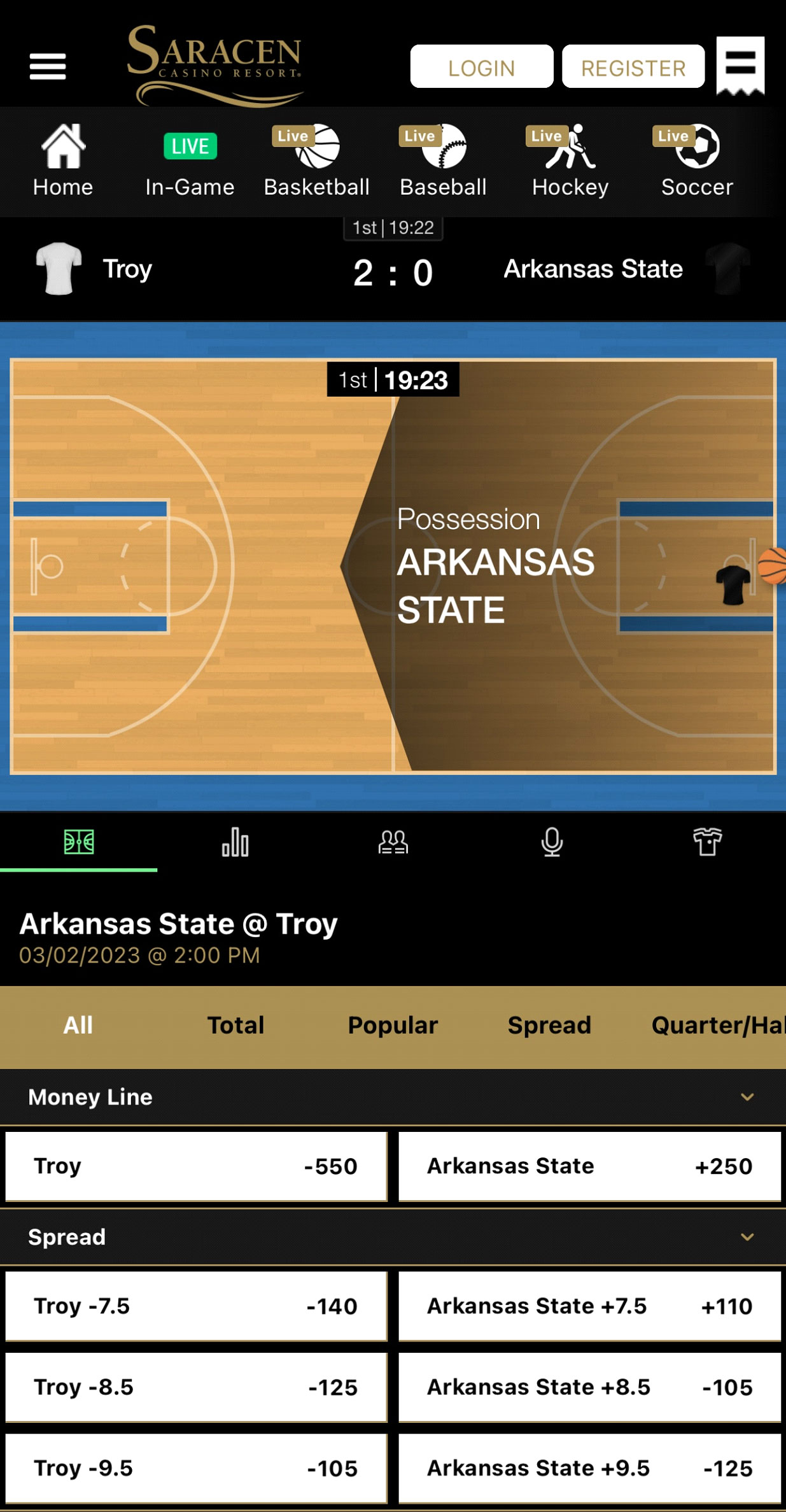Tap the REGISTER button

point(633,67)
